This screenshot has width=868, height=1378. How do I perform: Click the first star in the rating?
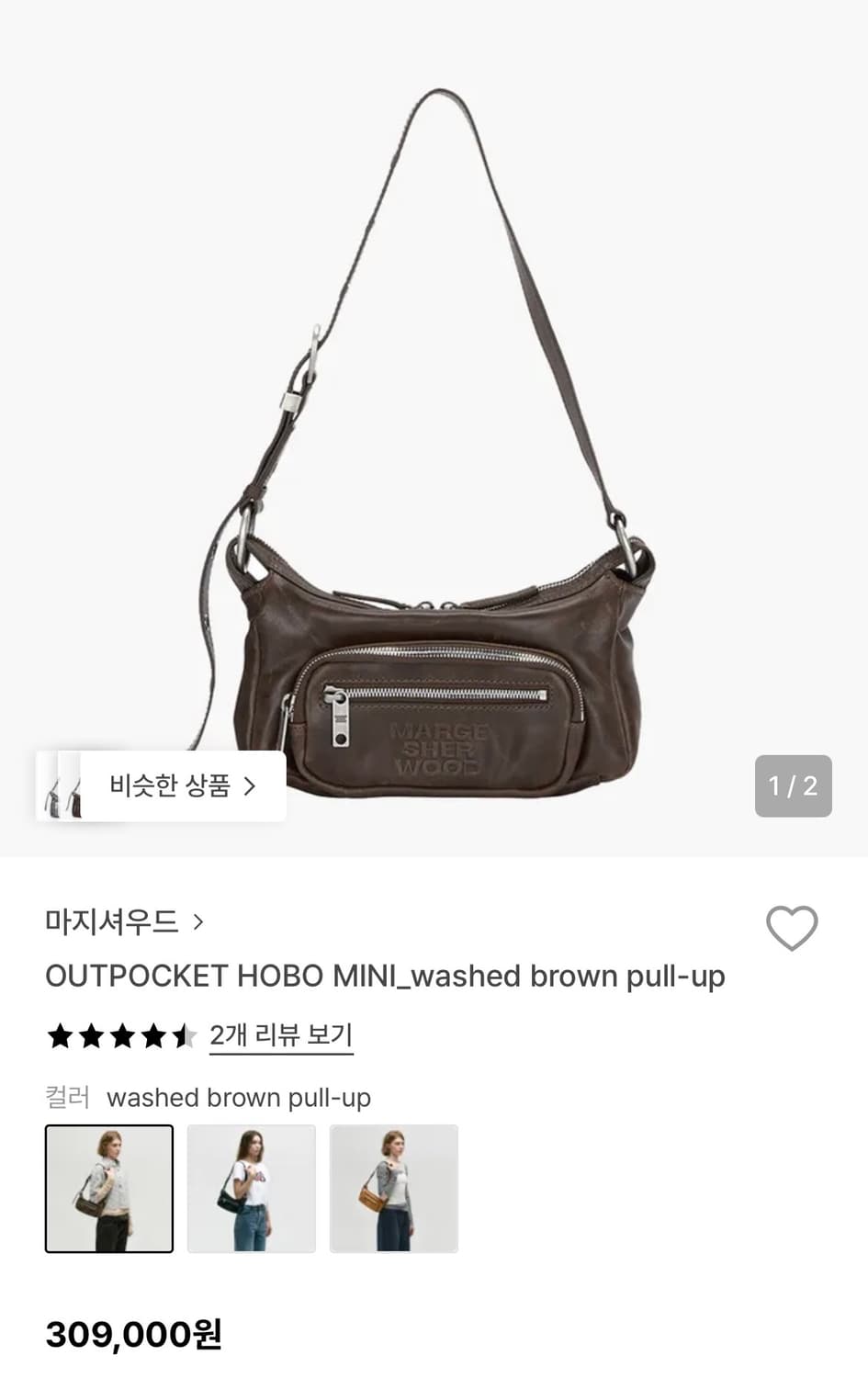(x=59, y=1036)
